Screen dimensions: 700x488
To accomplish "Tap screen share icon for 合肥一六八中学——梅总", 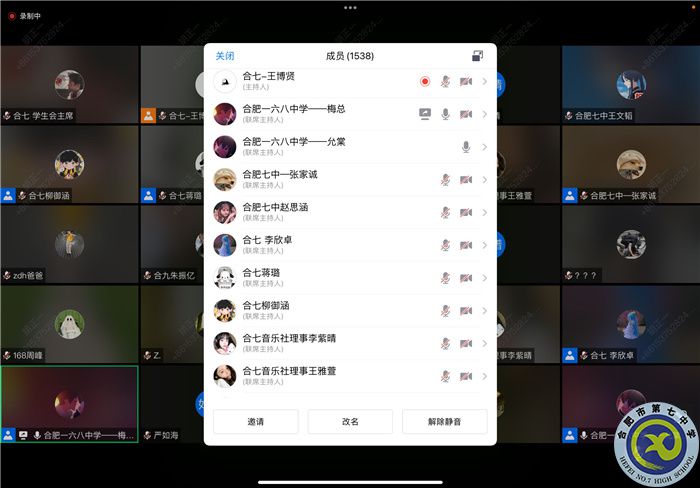I will [425, 114].
